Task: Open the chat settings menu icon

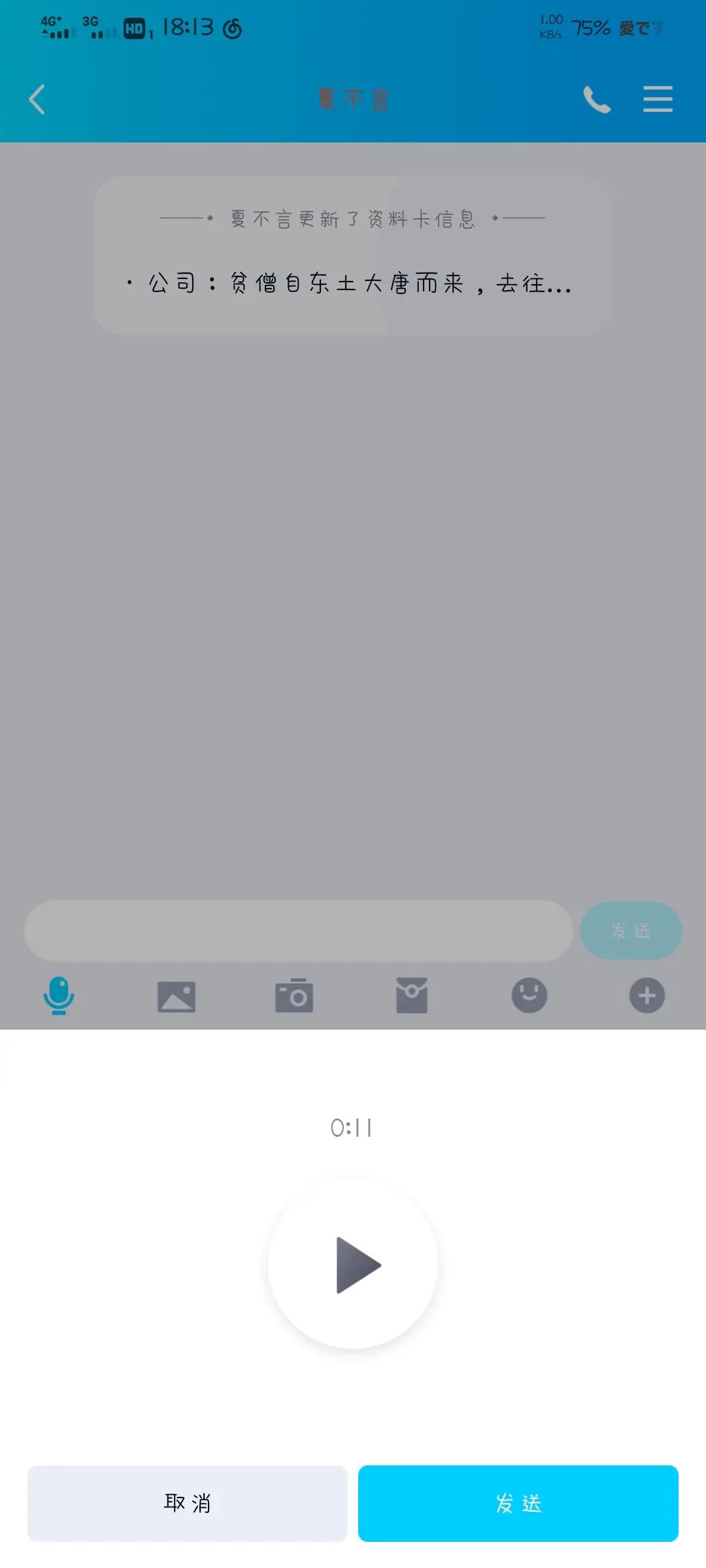Action: click(657, 99)
